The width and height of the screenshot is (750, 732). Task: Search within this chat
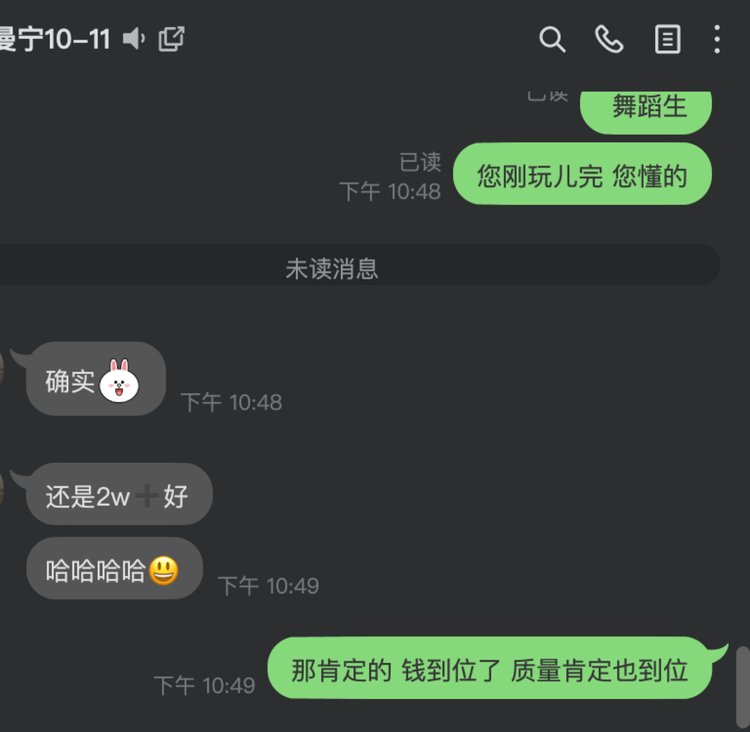[x=552, y=40]
